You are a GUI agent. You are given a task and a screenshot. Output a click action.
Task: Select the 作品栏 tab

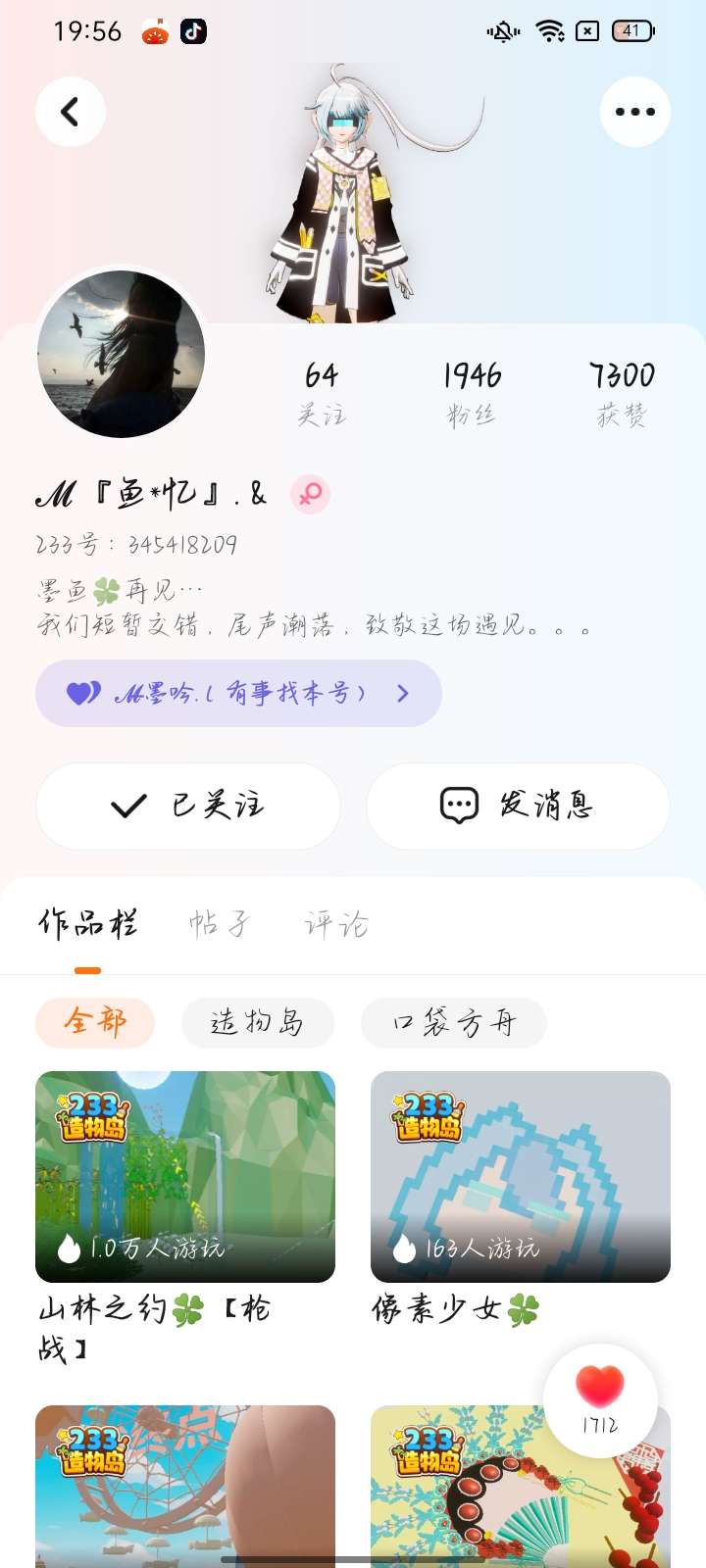(88, 923)
